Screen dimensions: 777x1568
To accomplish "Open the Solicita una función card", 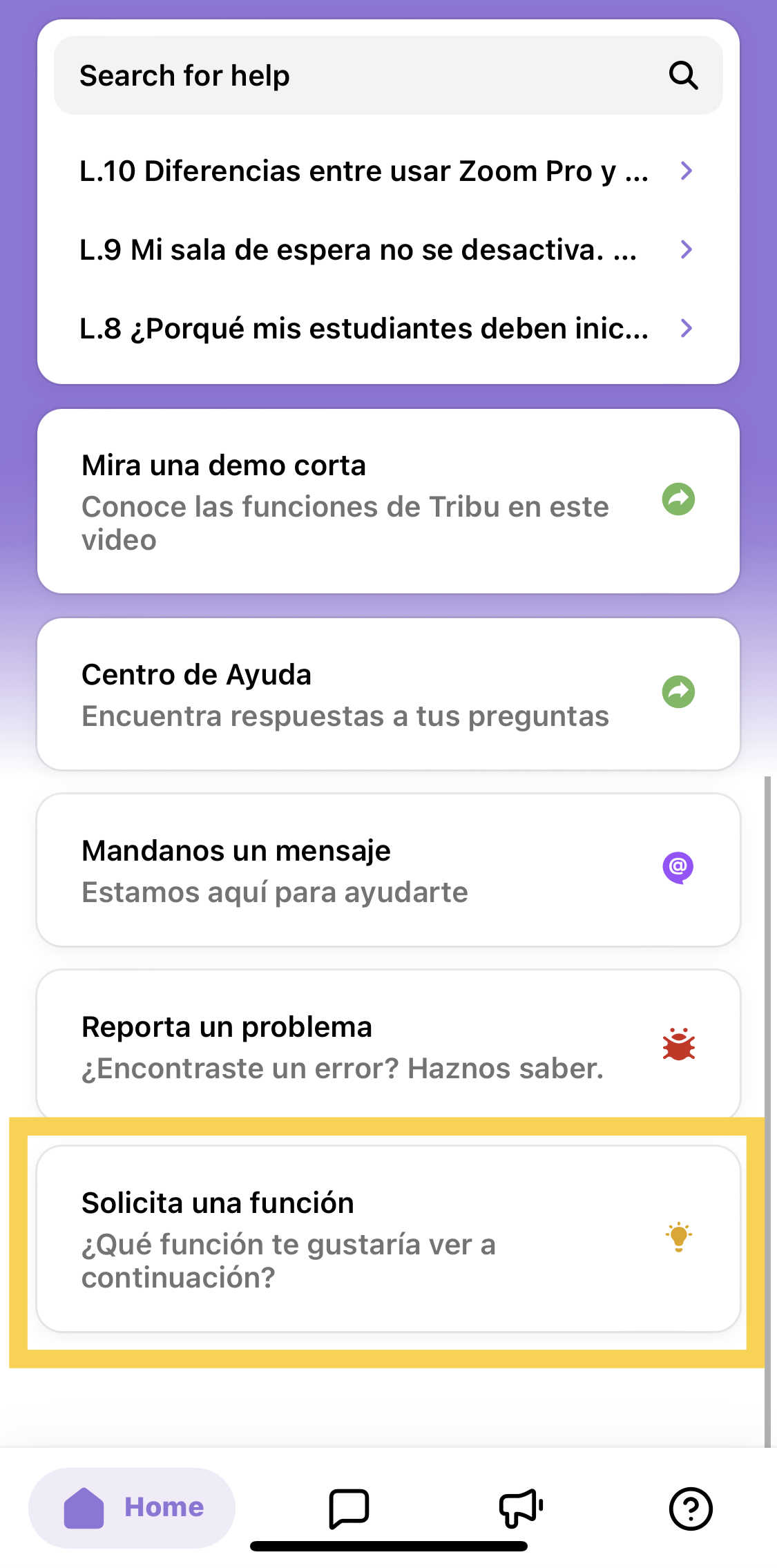I will coord(388,1239).
